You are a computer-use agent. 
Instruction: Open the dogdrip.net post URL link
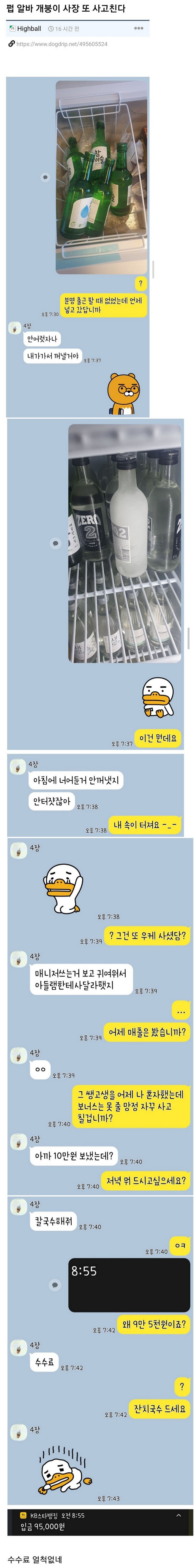(61, 44)
